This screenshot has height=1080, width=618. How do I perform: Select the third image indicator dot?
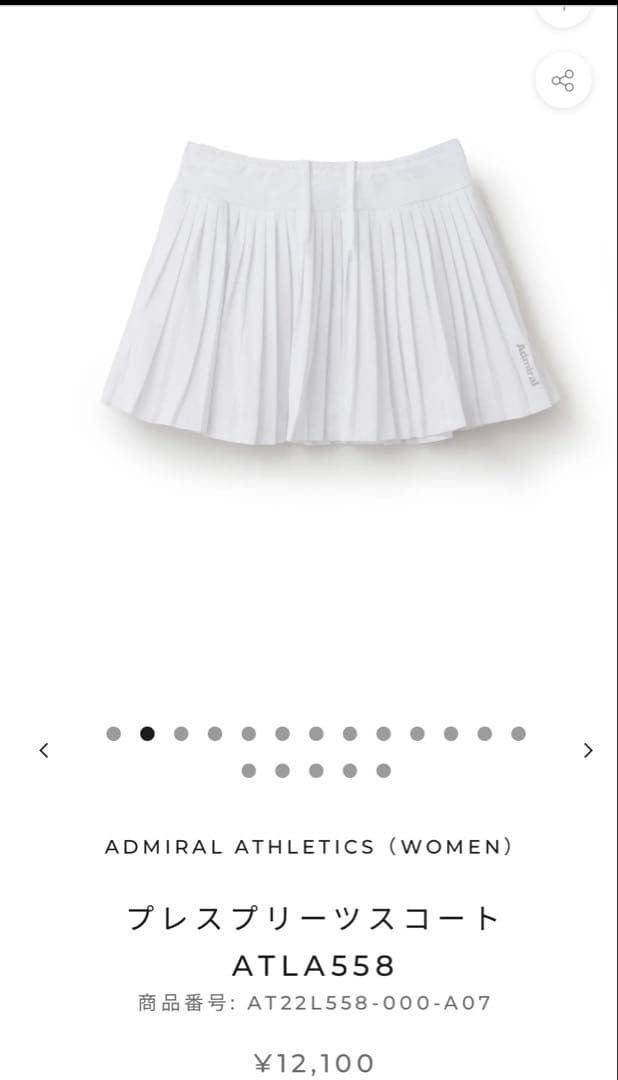click(x=181, y=733)
